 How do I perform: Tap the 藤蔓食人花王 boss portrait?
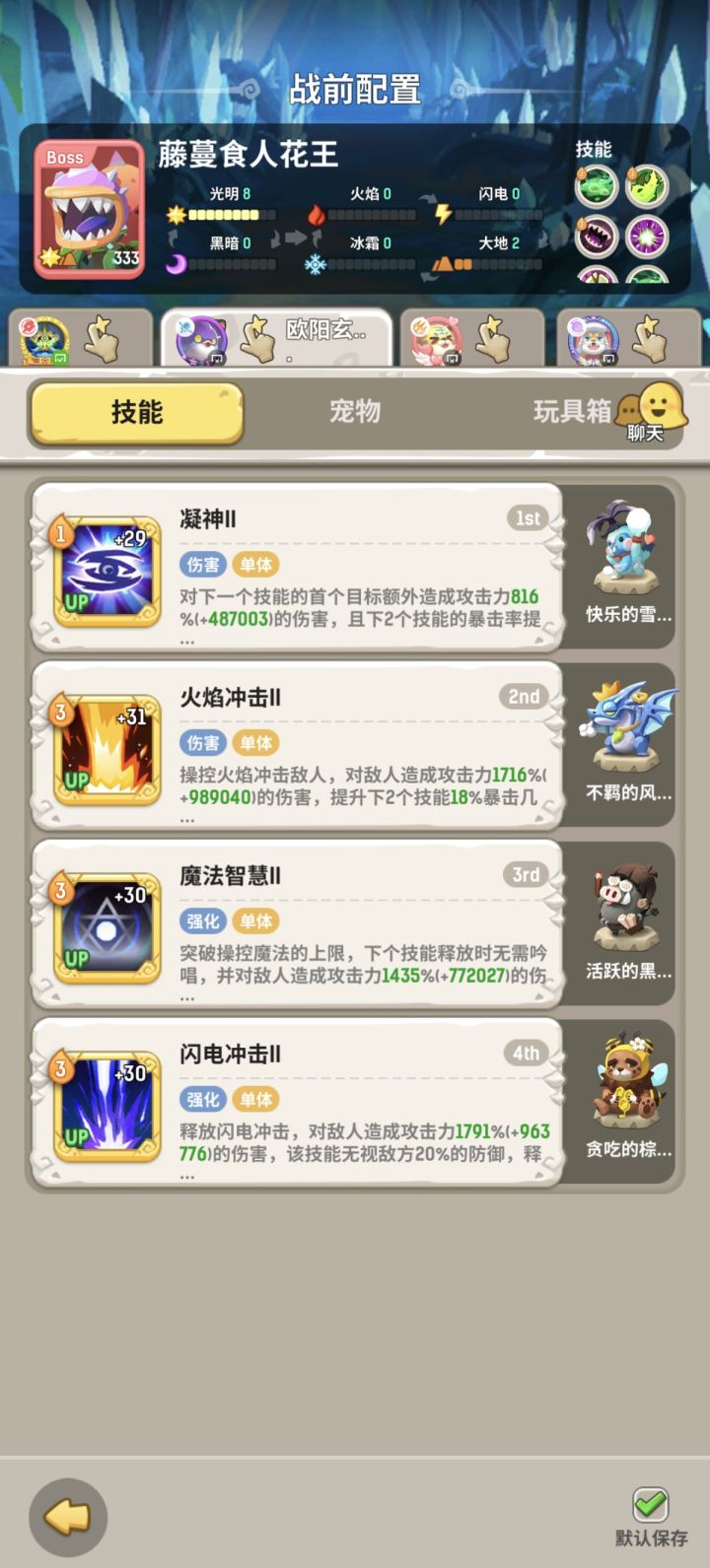[87, 210]
